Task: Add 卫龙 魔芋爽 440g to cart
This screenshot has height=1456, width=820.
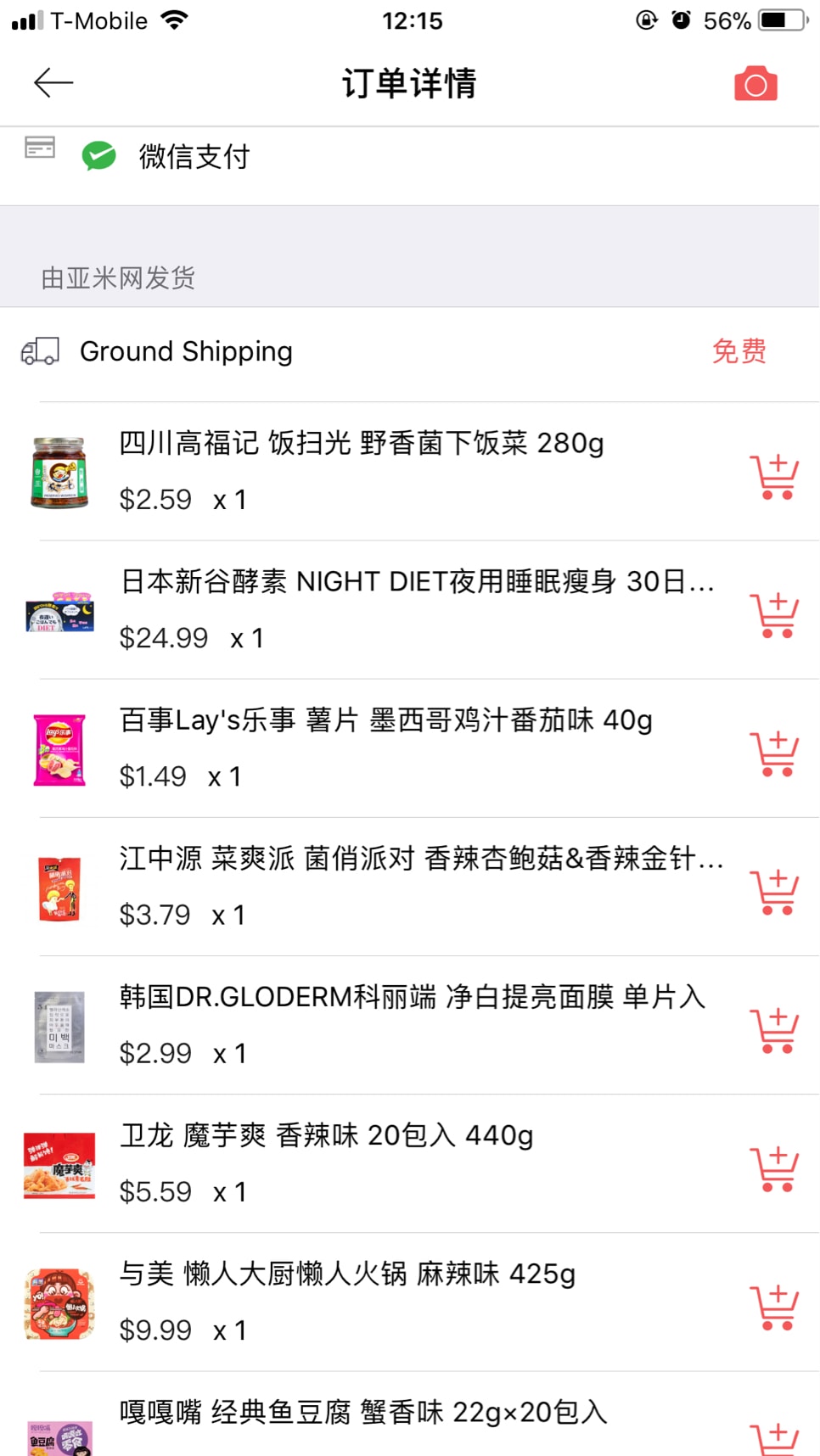Action: [x=774, y=1168]
